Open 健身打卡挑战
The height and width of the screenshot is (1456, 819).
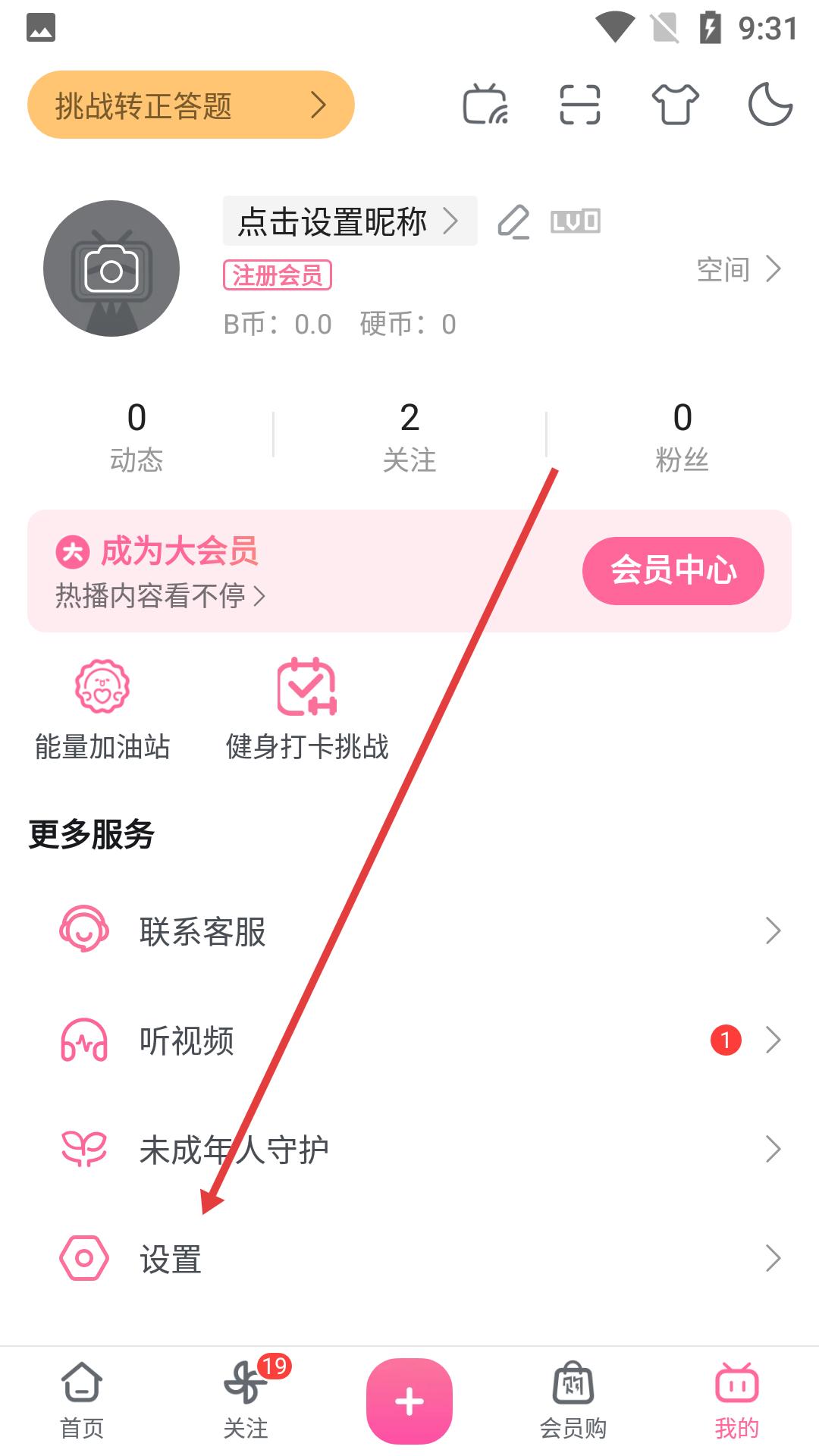tap(307, 709)
